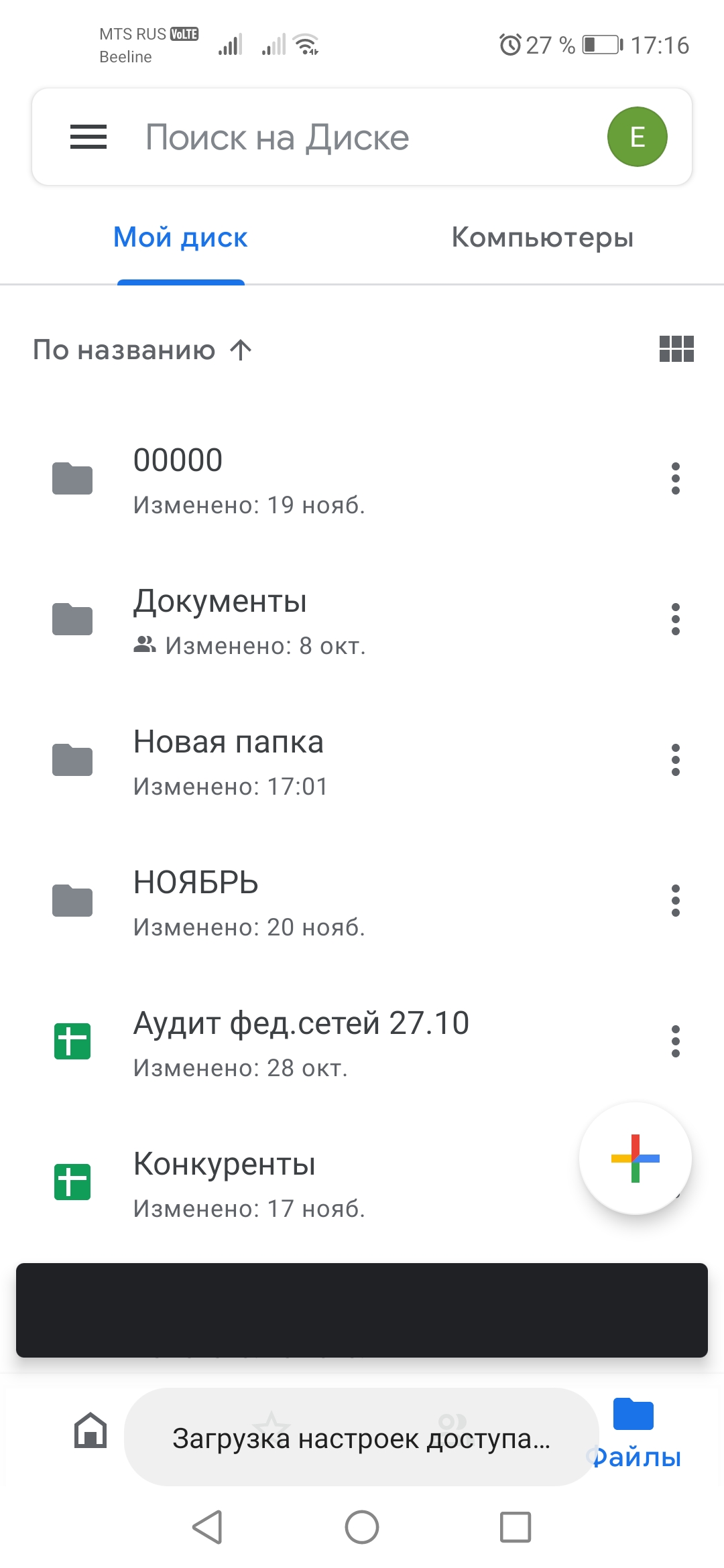Open the НОЯБРЬ folder
Image resolution: width=724 pixels, height=1568 pixels.
pos(362,901)
